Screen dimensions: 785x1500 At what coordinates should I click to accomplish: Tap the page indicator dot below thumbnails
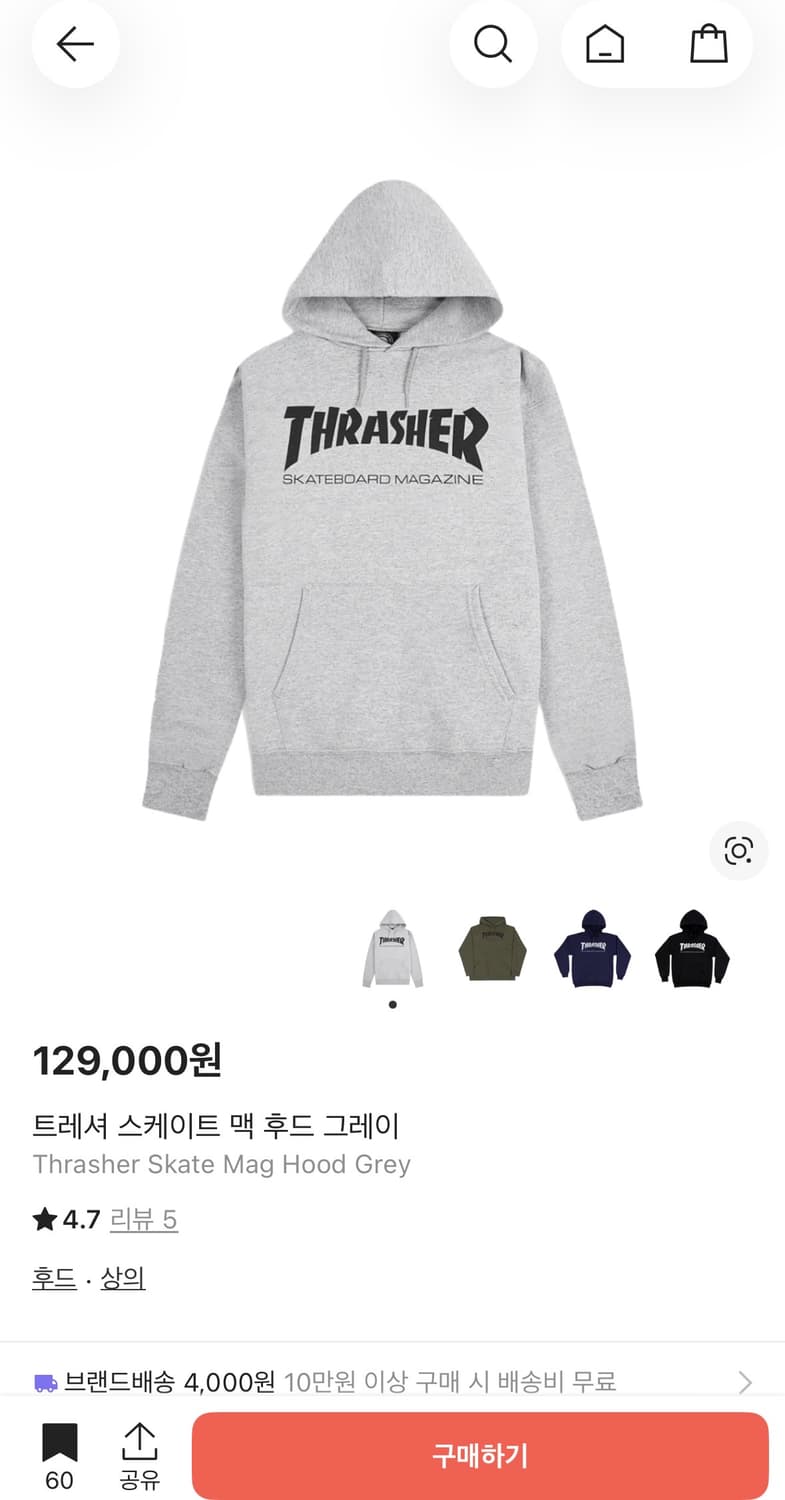pos(392,1005)
